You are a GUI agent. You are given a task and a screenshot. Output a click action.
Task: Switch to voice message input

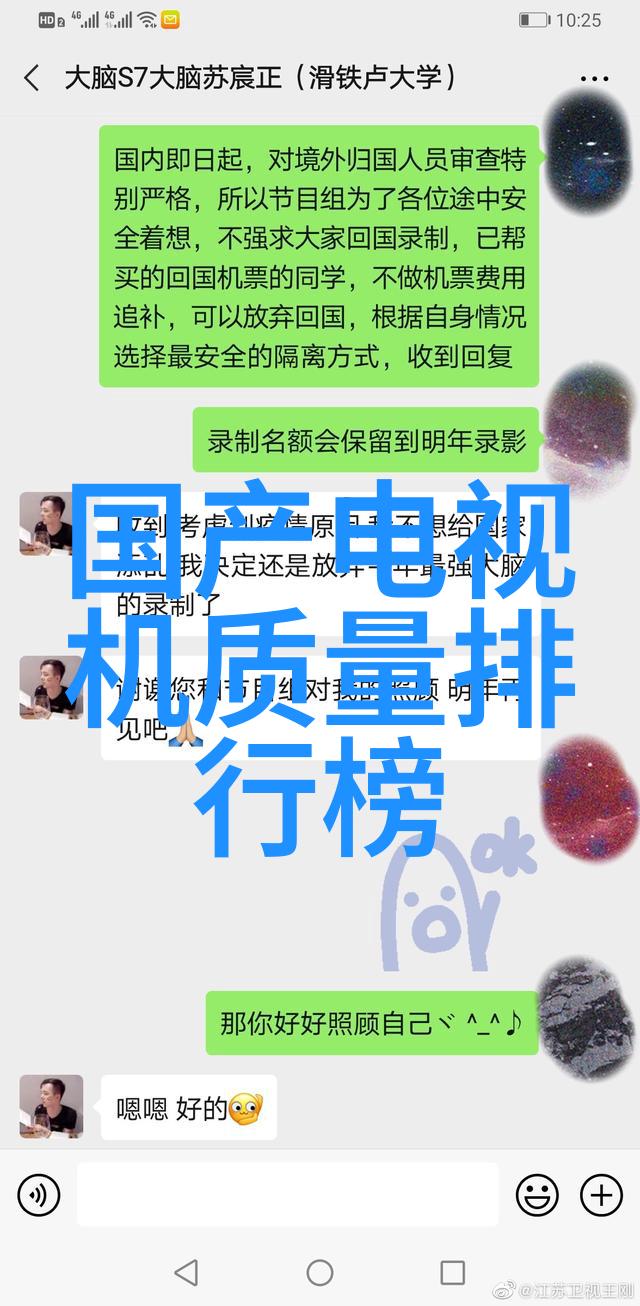click(39, 1194)
